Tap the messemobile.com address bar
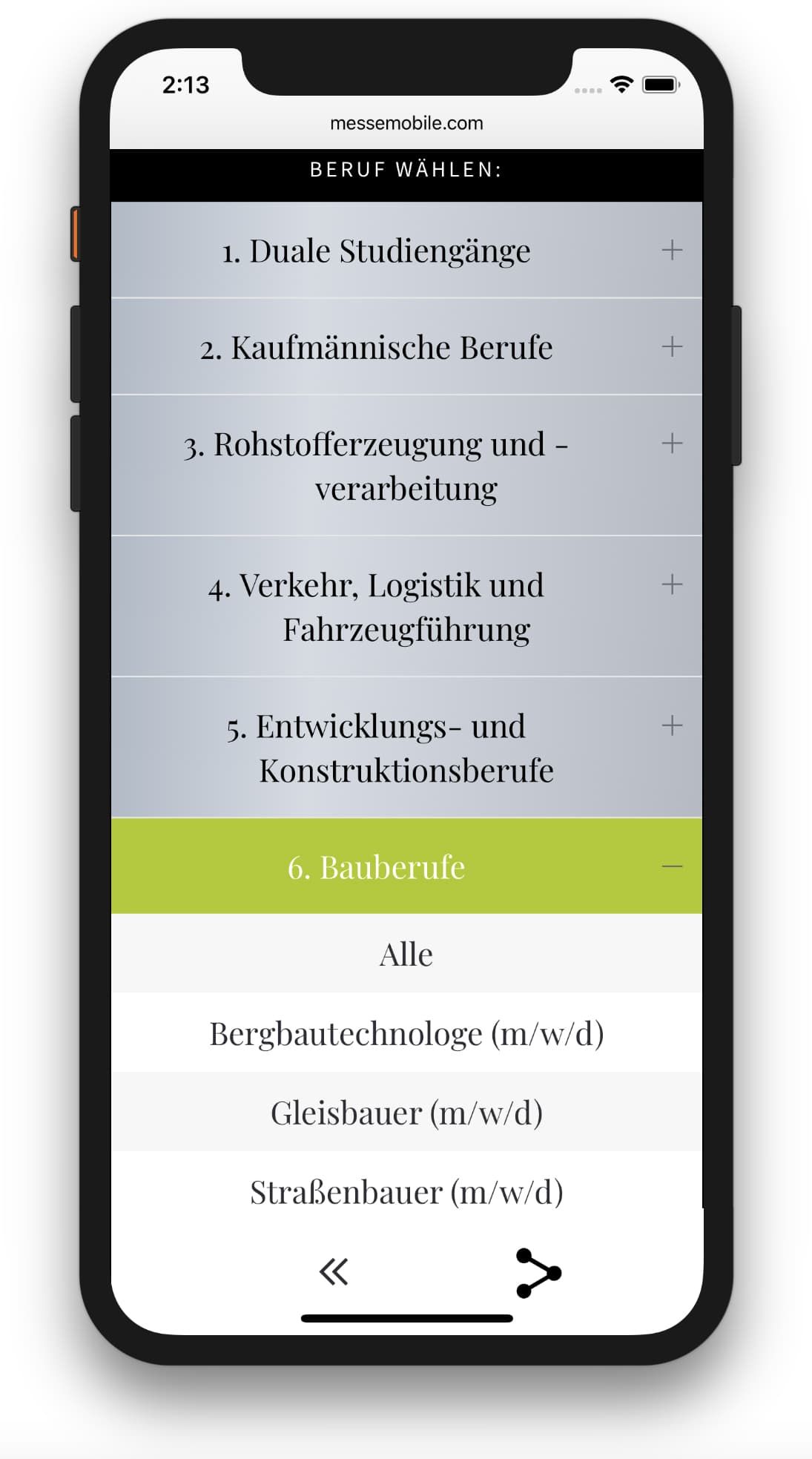 pyautogui.click(x=406, y=123)
